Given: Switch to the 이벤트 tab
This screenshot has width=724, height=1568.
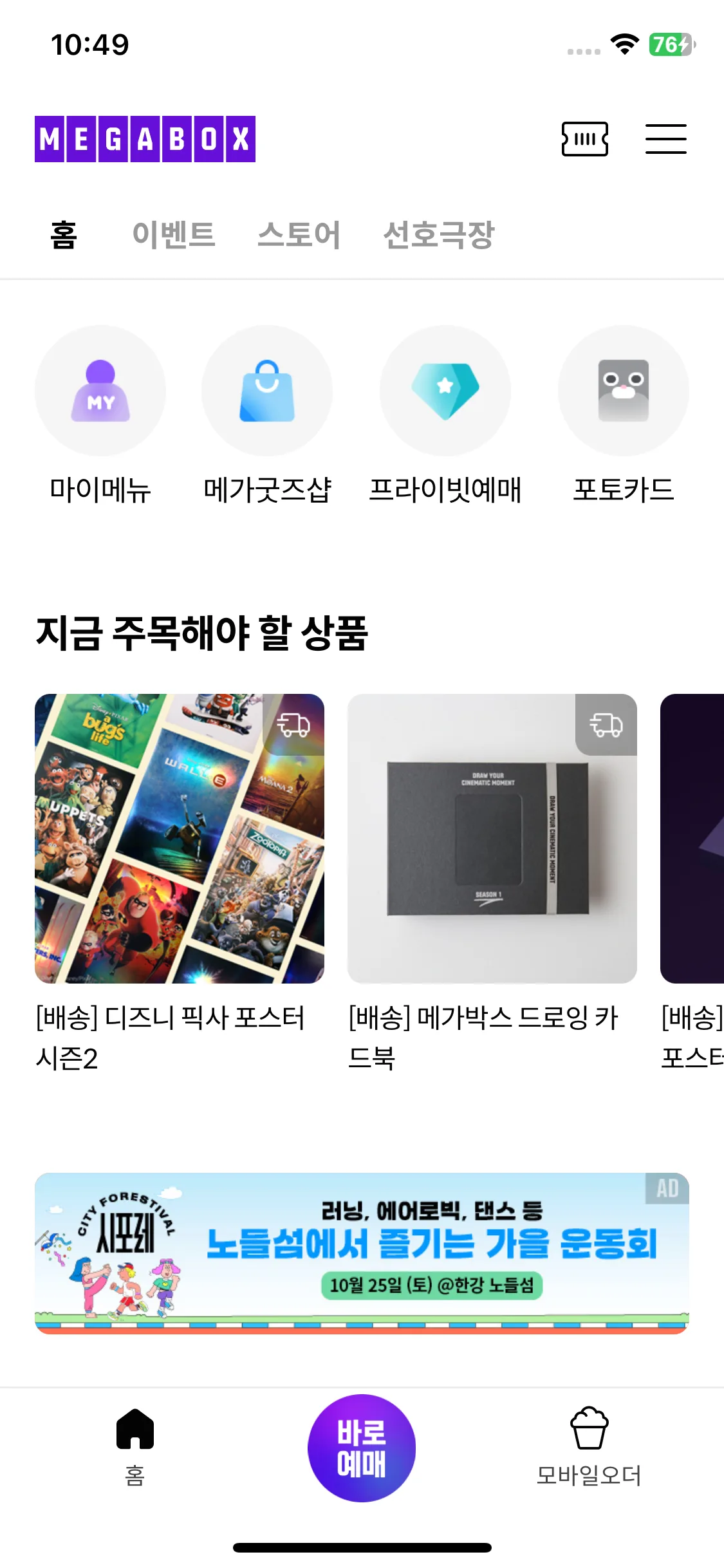Looking at the screenshot, I should (173, 234).
